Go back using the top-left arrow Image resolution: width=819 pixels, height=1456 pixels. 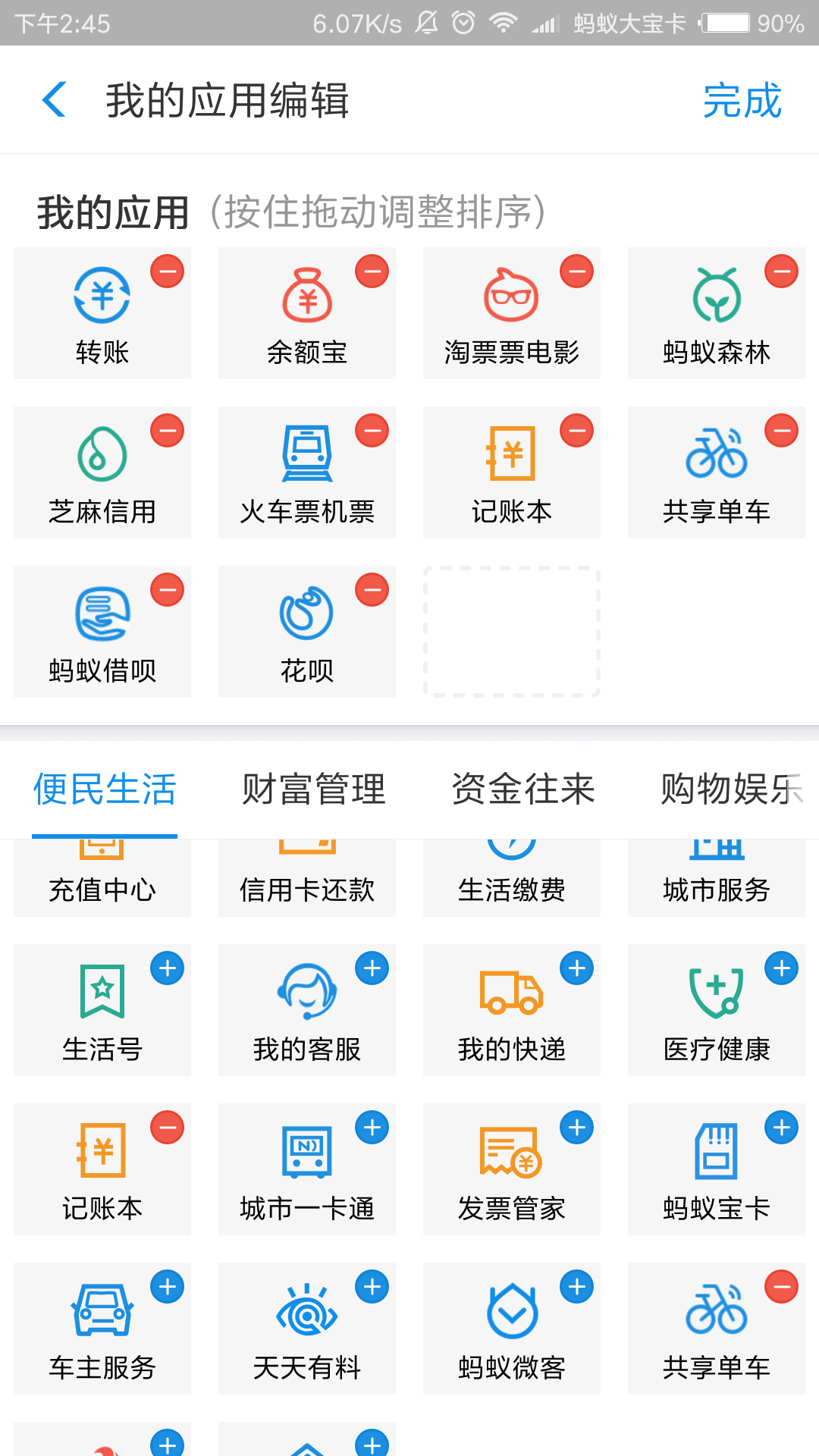pyautogui.click(x=55, y=100)
